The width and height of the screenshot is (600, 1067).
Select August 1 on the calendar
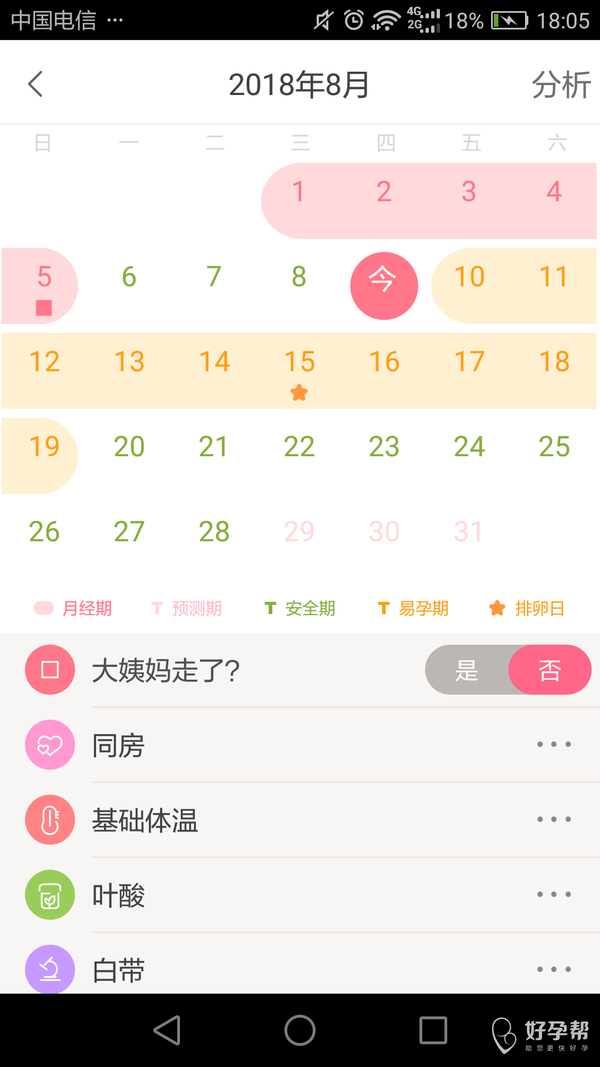coord(299,192)
